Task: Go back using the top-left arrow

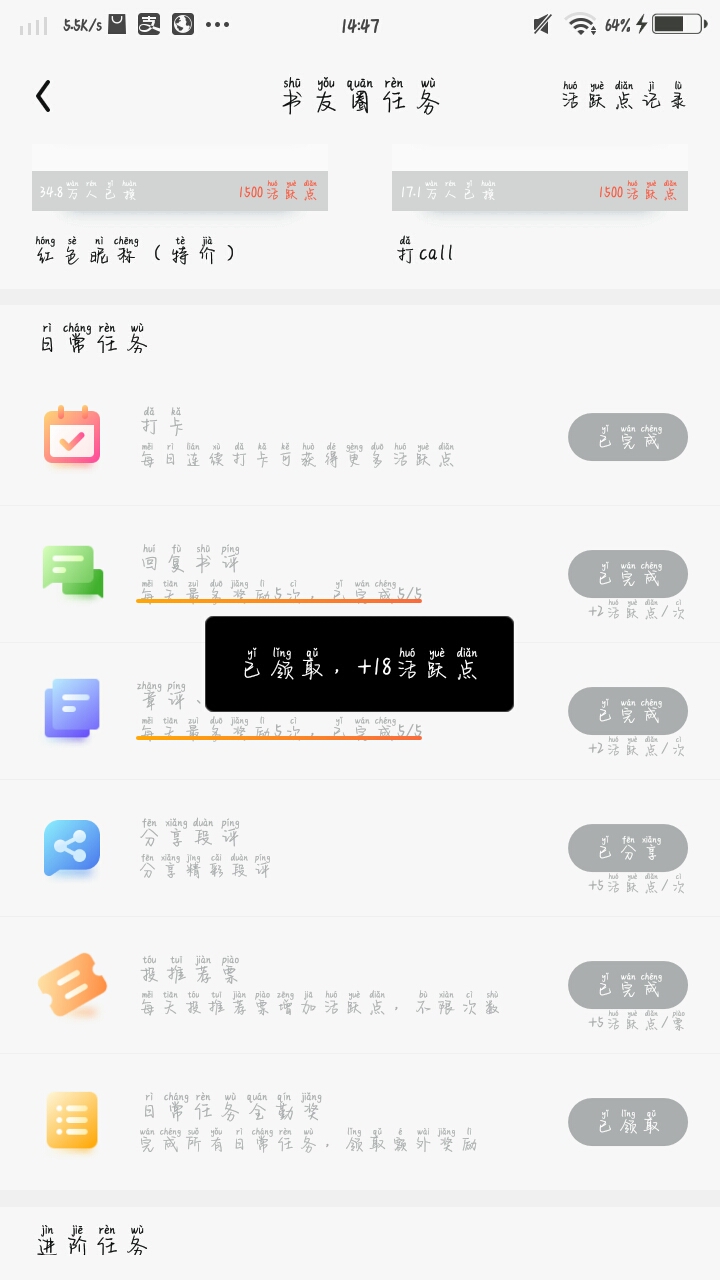Action: (x=43, y=96)
